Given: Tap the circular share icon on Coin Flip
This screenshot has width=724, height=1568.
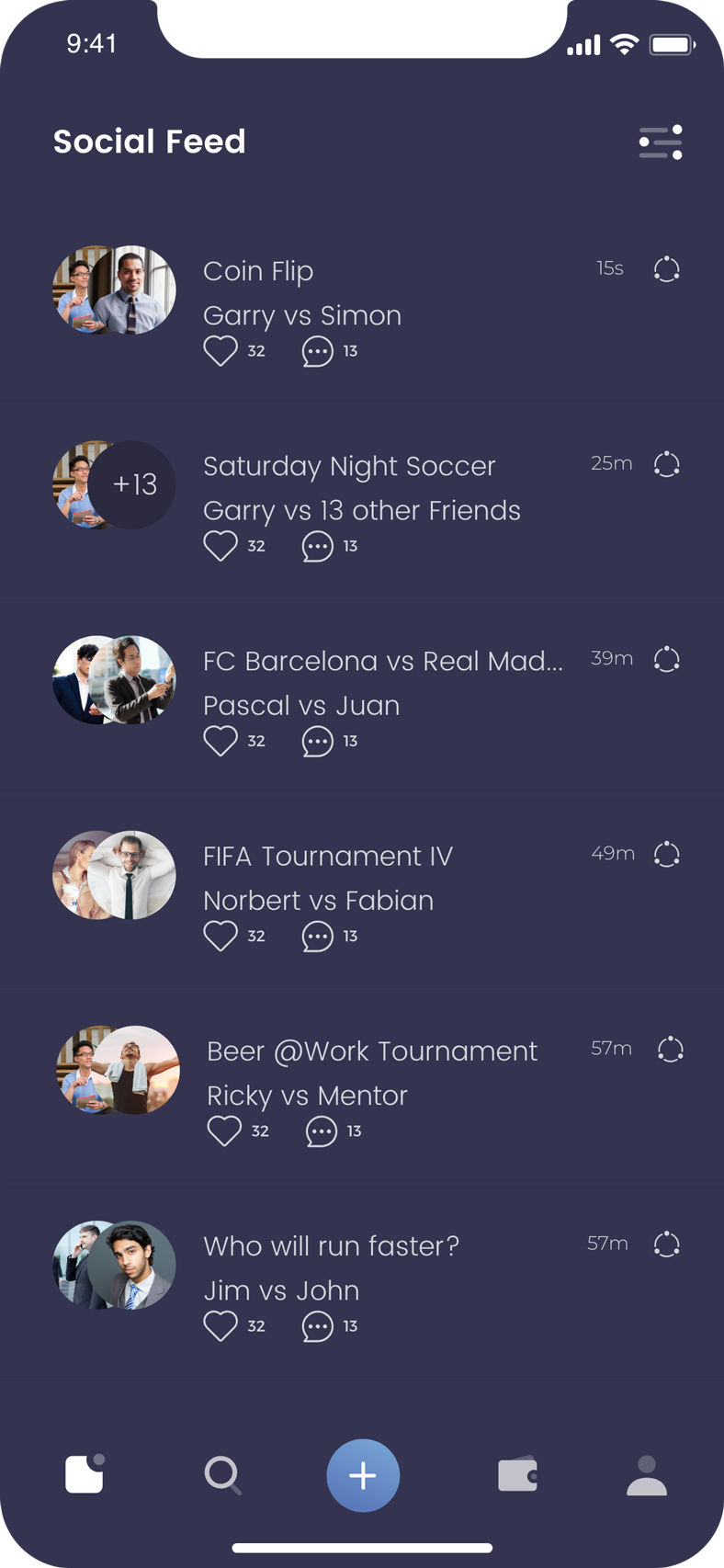Looking at the screenshot, I should [666, 269].
